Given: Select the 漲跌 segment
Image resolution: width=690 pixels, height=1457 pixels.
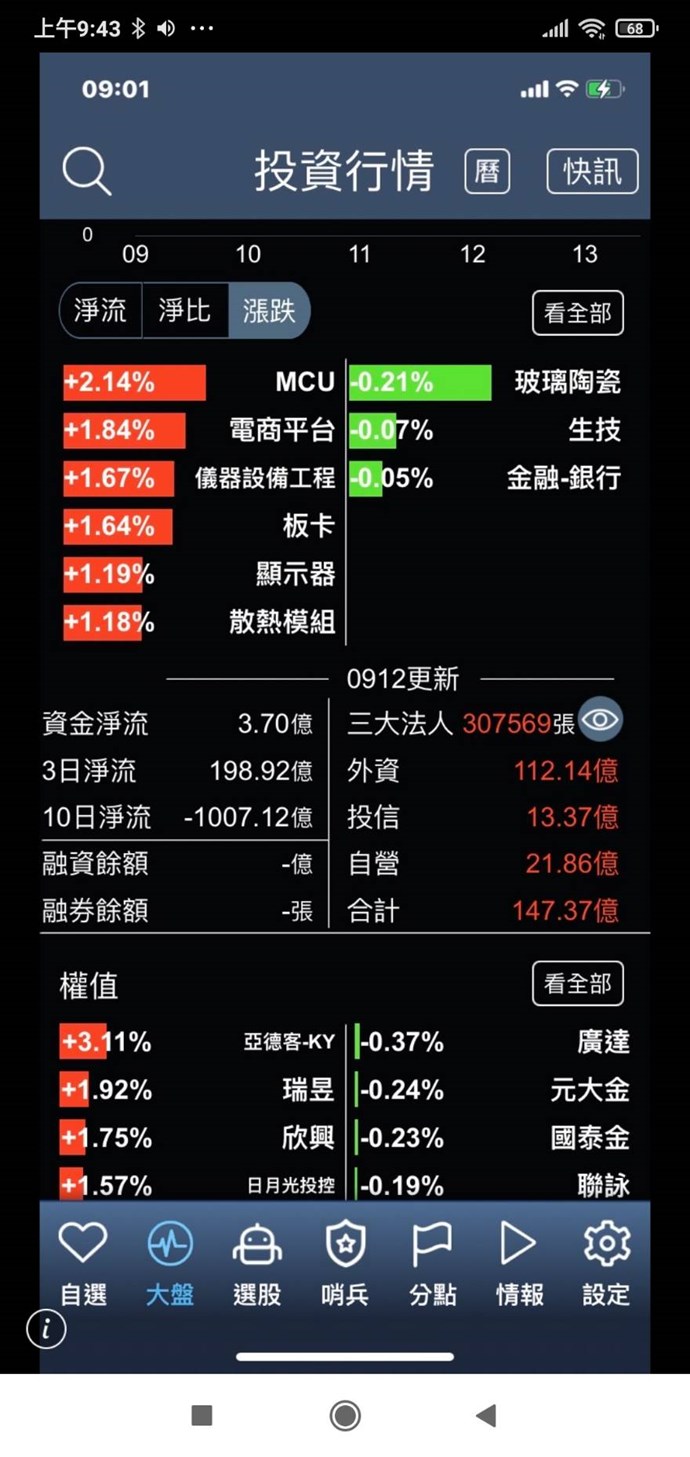Looking at the screenshot, I should coord(269,311).
